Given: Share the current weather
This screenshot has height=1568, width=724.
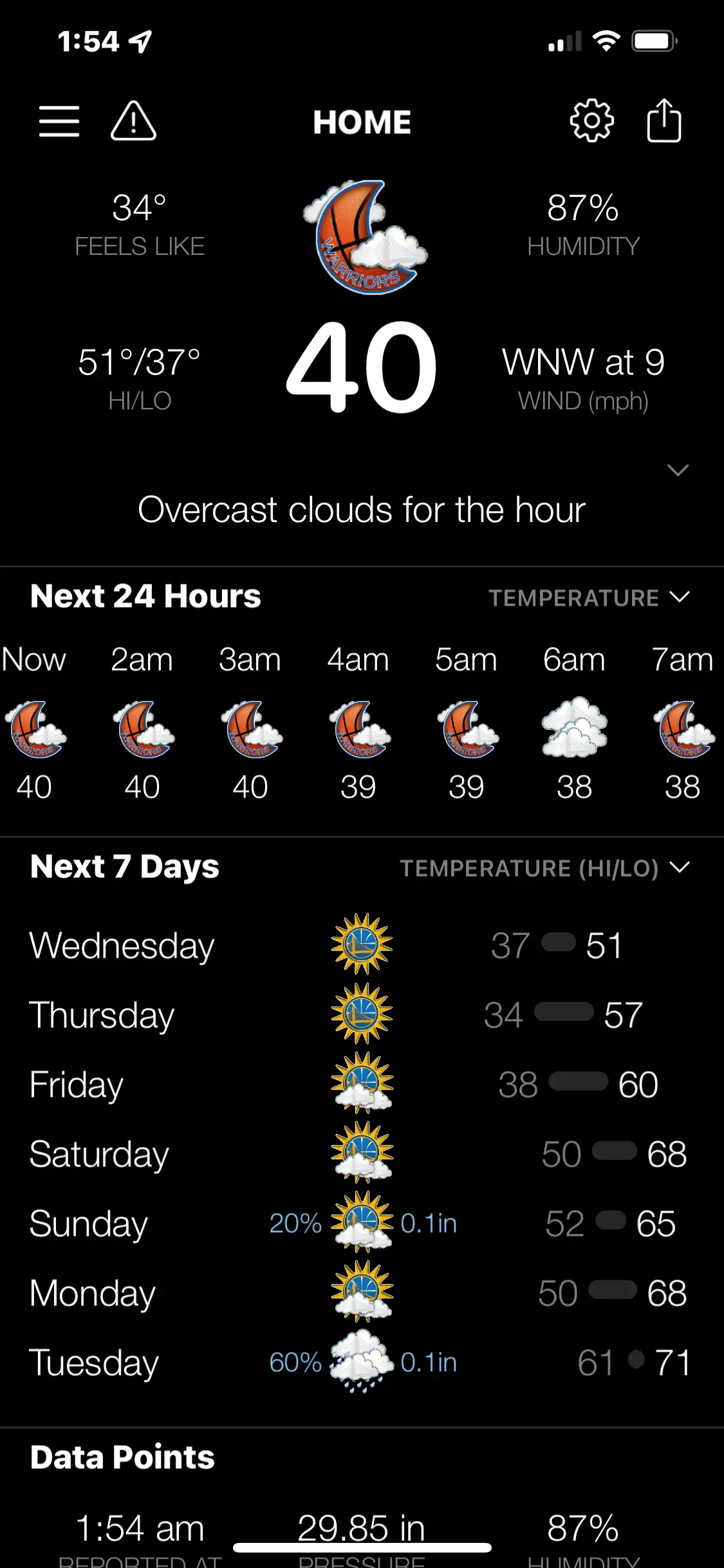Looking at the screenshot, I should tap(664, 121).
